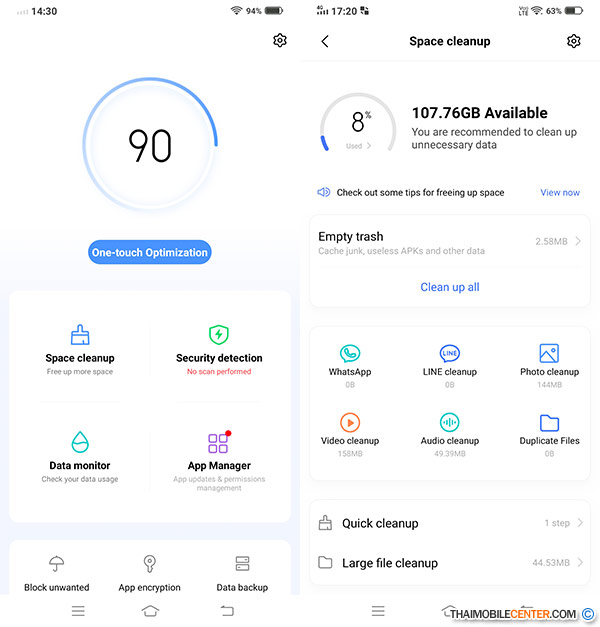Viewport: 600px width, 627px height.
Task: Open Data backup
Action: coord(242,574)
